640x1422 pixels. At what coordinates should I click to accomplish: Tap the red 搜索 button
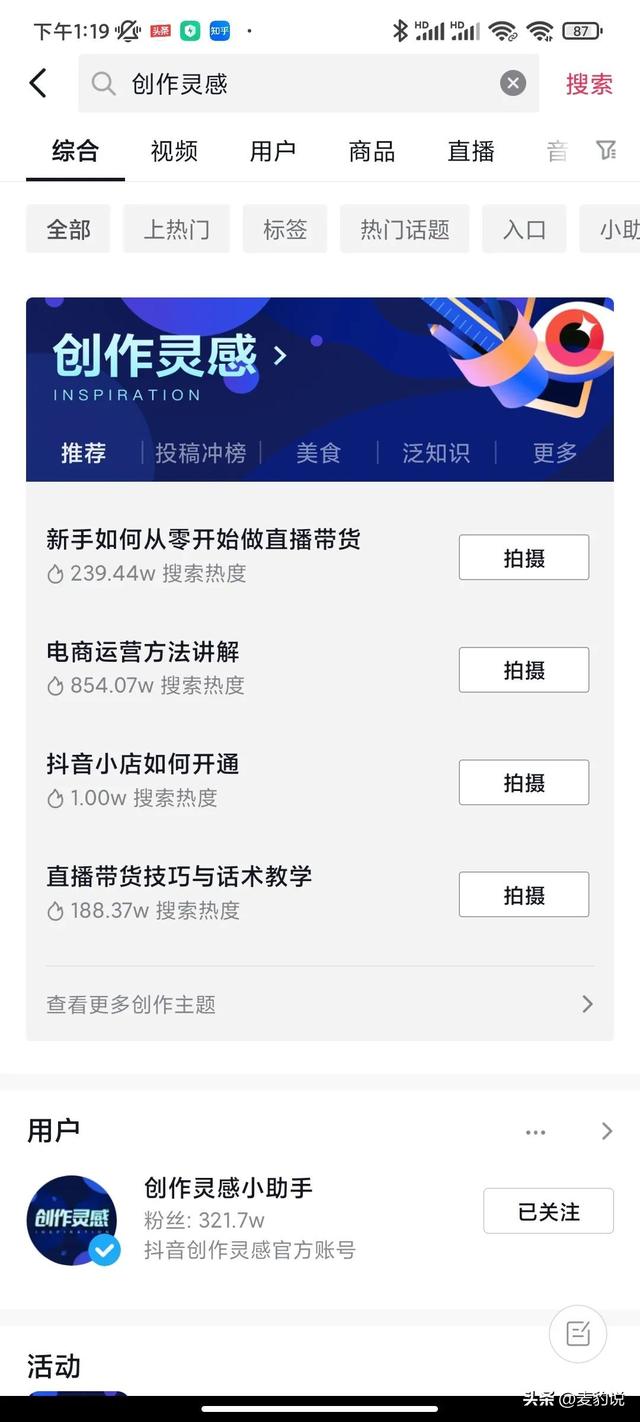588,84
